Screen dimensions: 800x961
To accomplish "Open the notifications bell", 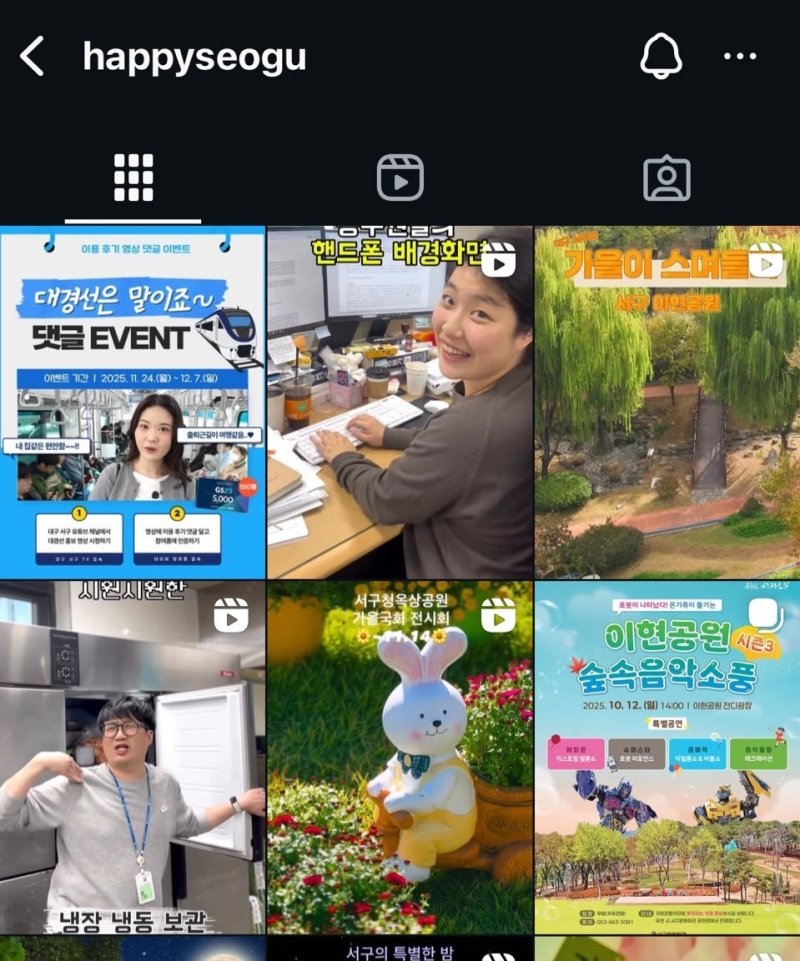I will coord(661,57).
